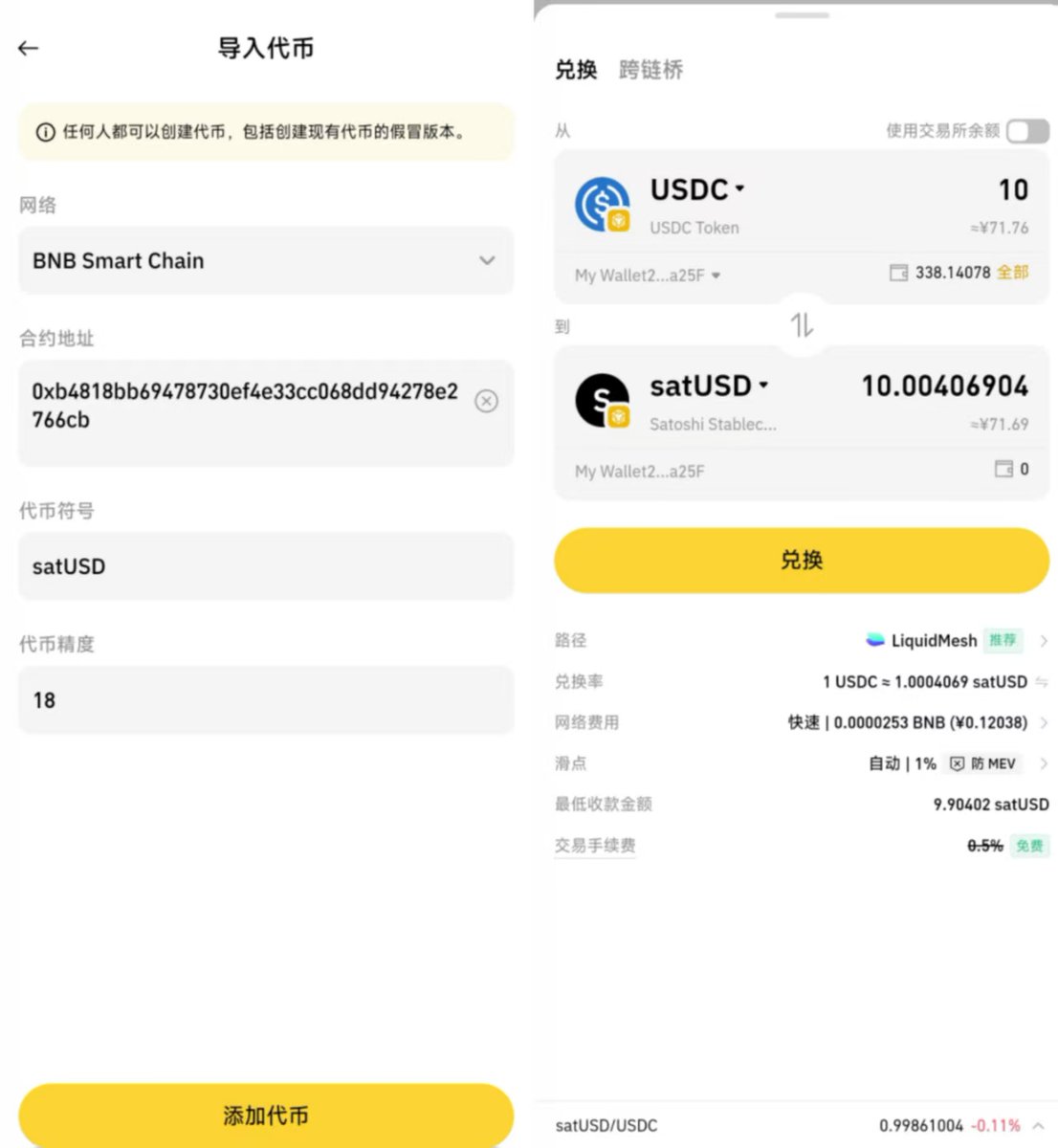Use the full balance with 全部

pyautogui.click(x=1012, y=273)
